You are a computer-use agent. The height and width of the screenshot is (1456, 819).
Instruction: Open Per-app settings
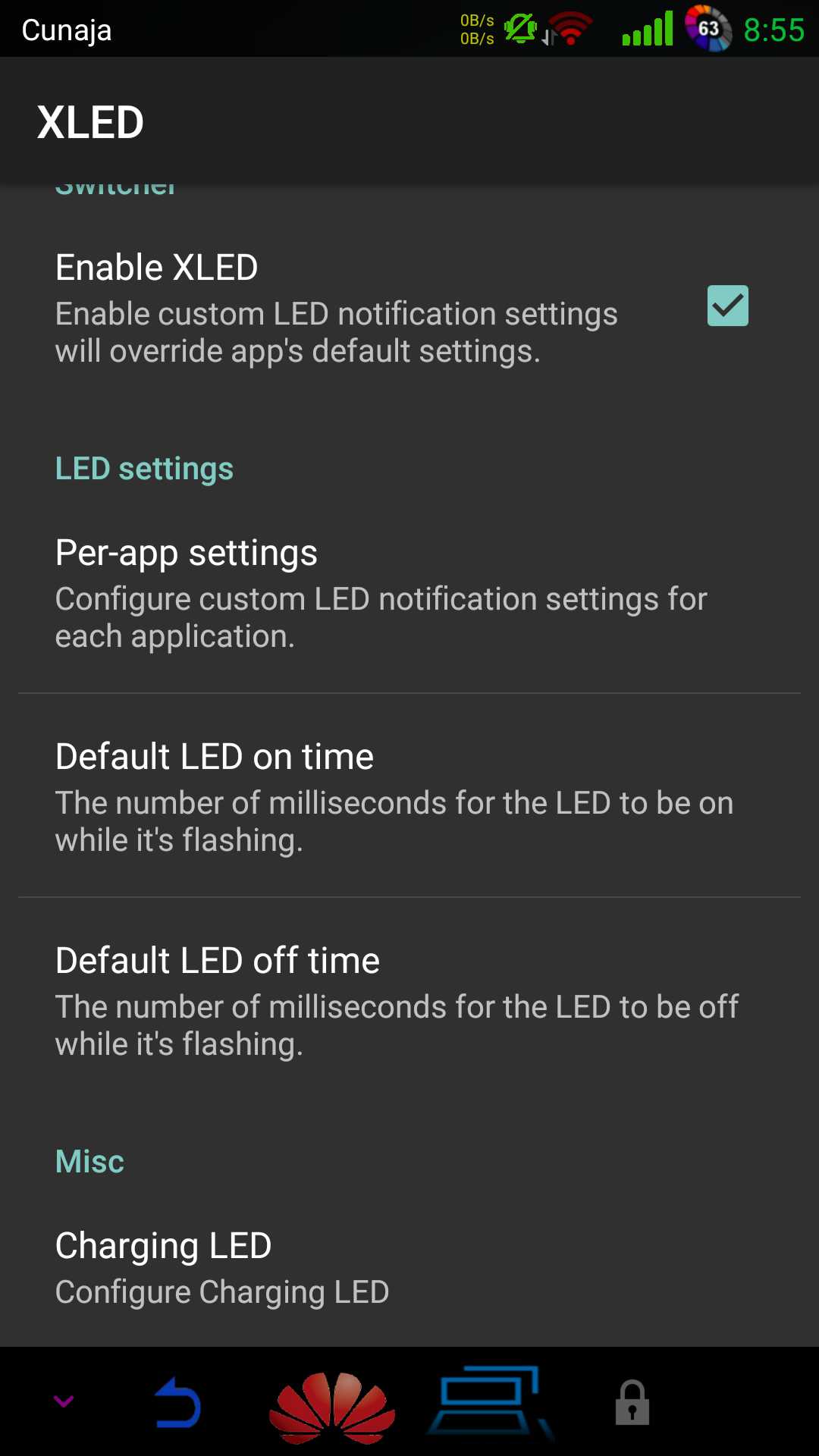click(409, 592)
